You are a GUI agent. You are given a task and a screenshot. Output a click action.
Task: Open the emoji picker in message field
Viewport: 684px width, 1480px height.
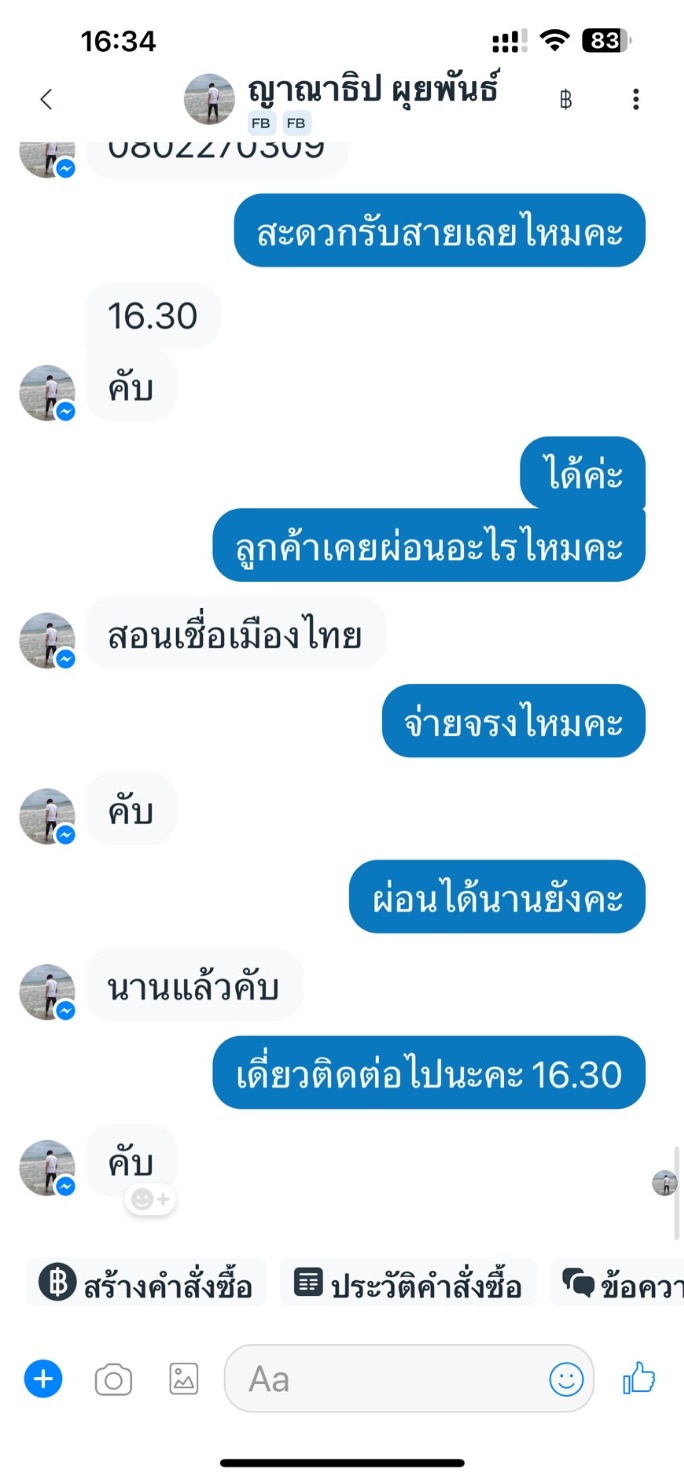[566, 1380]
